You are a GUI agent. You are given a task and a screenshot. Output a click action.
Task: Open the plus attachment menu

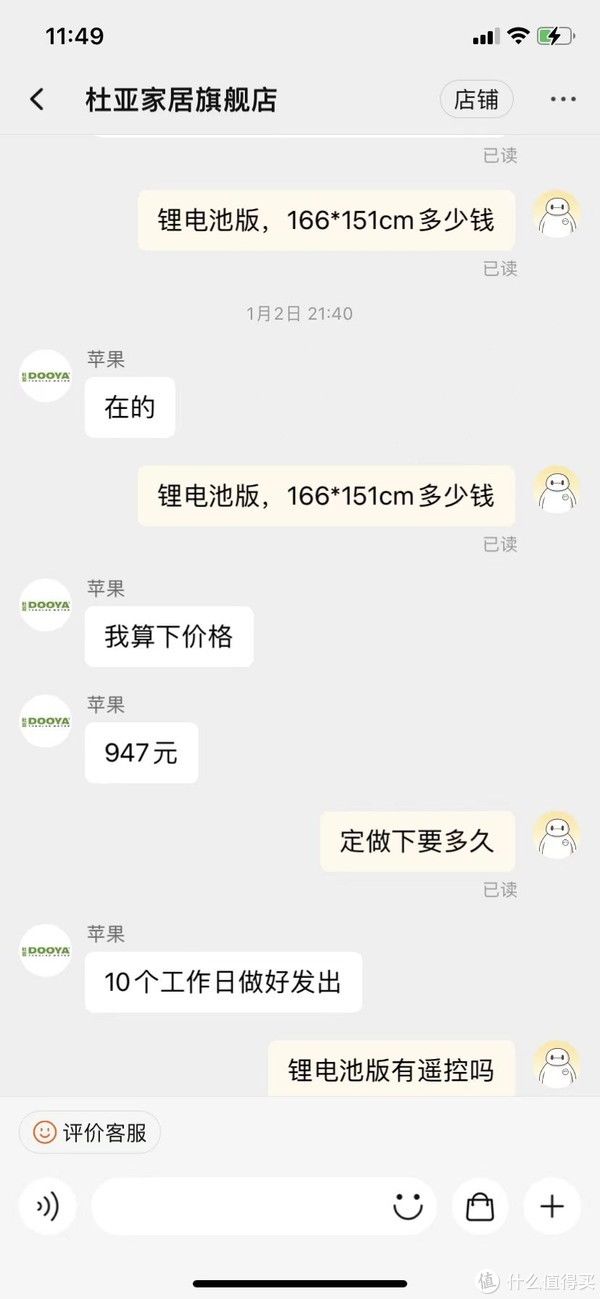coord(552,1206)
